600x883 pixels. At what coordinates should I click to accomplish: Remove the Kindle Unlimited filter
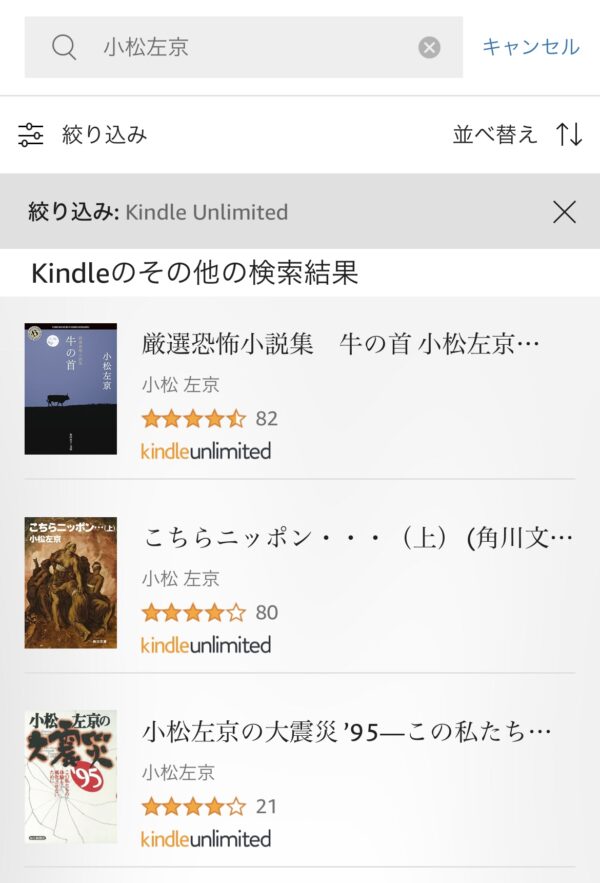point(564,212)
